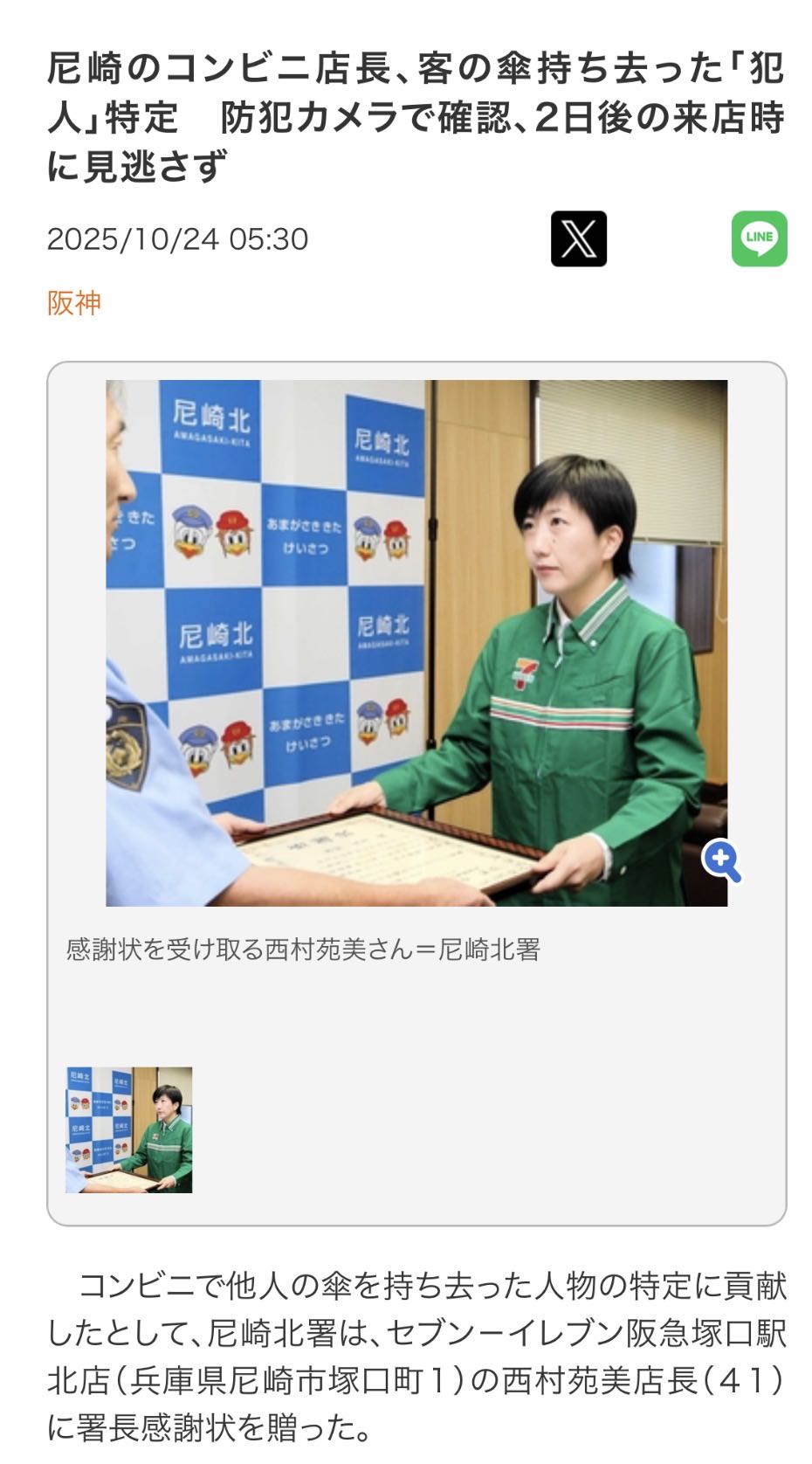Open the 阪神 category link
Viewport: 812px width, 1464px height.
coord(74,303)
